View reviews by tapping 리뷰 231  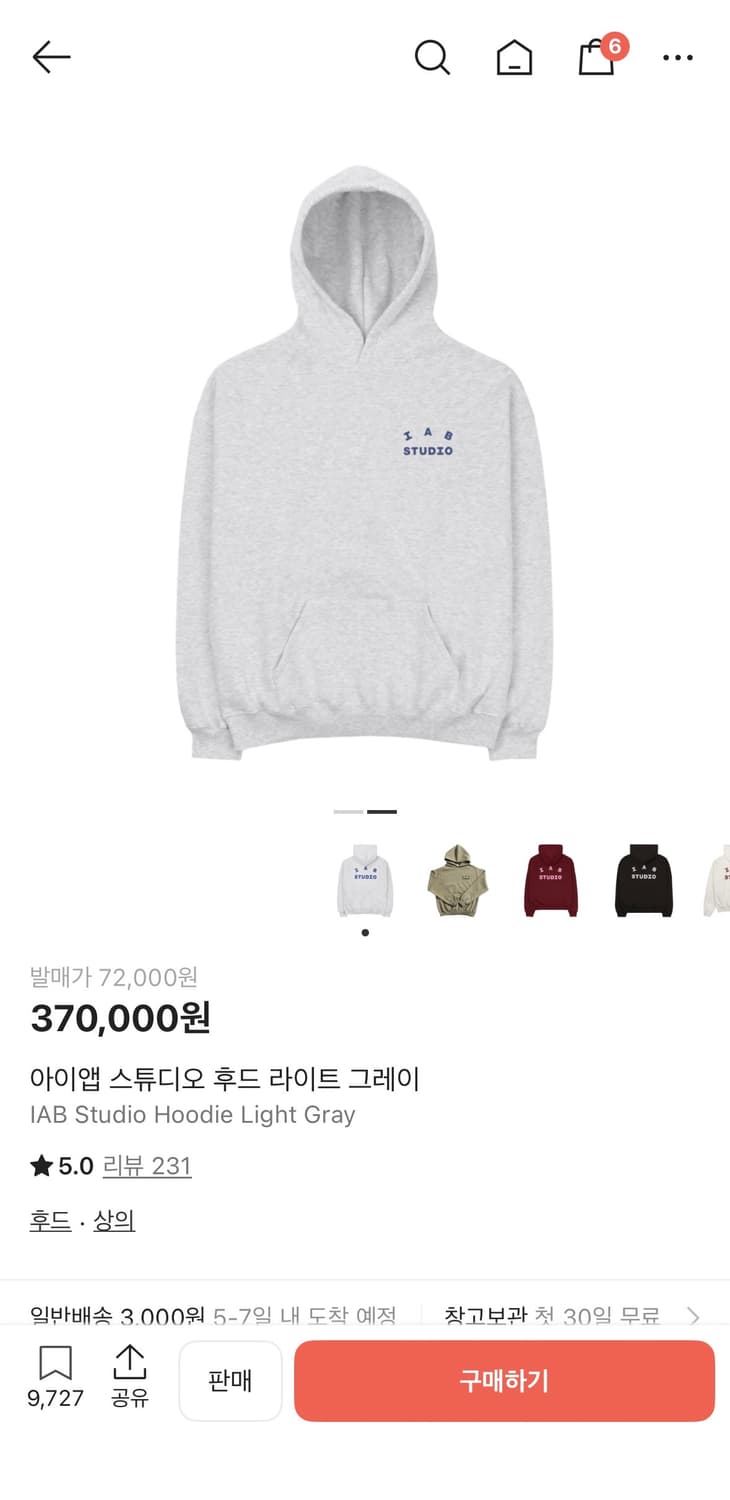146,1165
